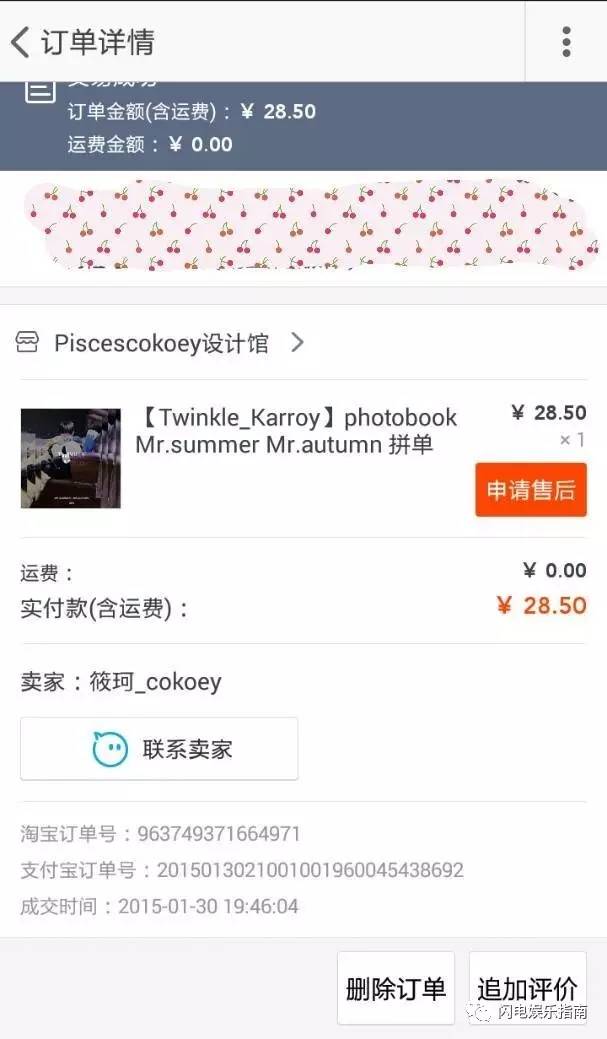Tap the 申请售后 button

pyautogui.click(x=530, y=490)
